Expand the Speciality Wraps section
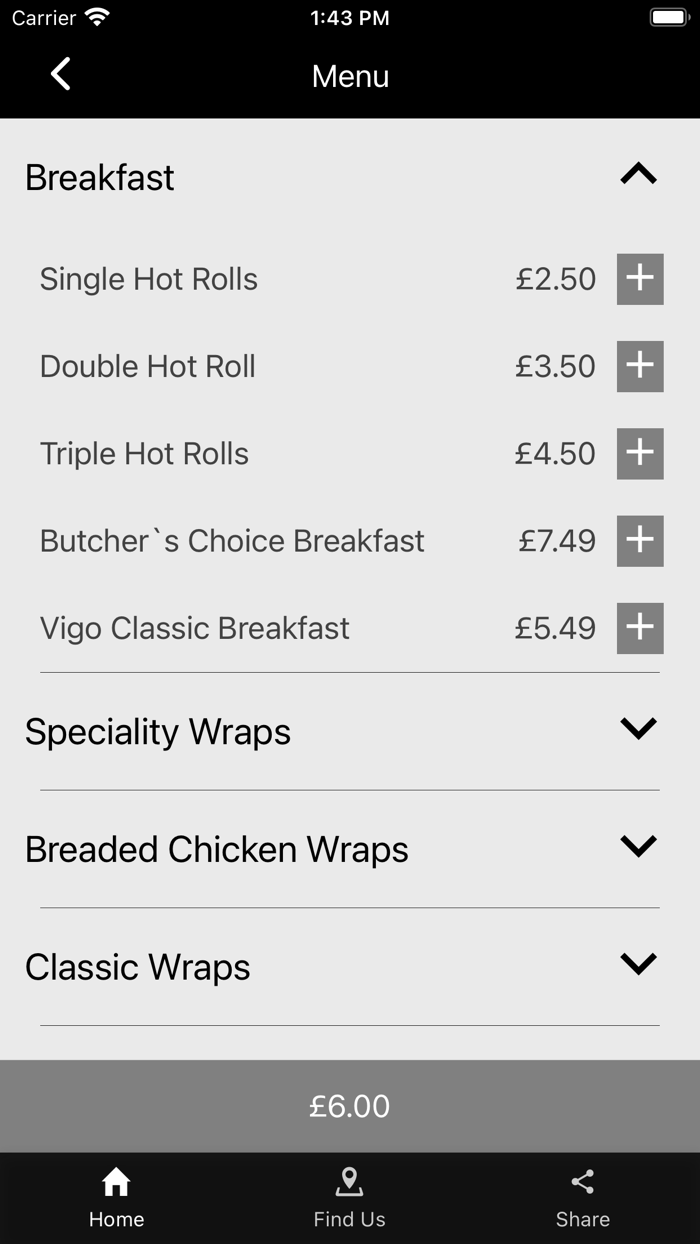The image size is (700, 1244). click(638, 730)
